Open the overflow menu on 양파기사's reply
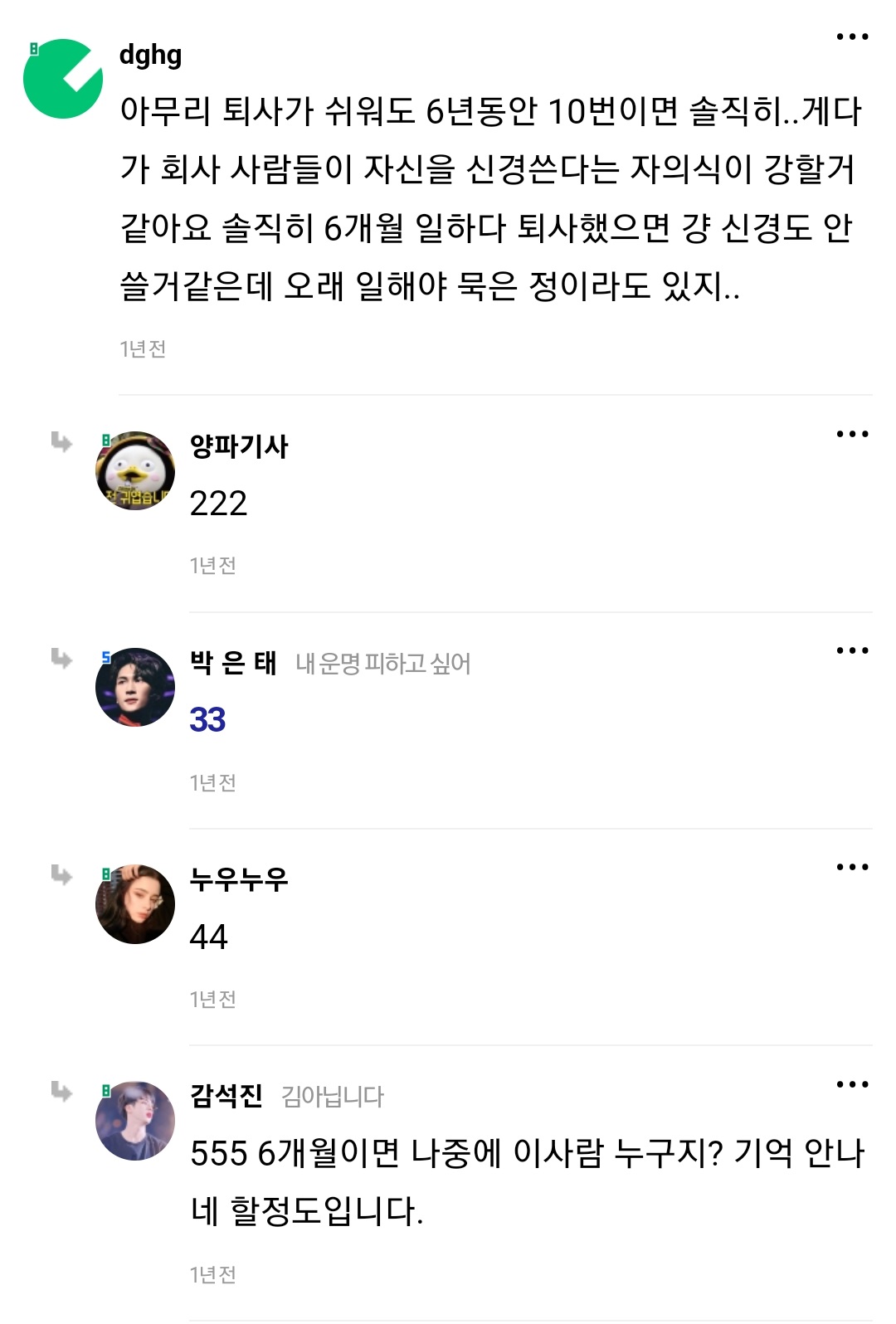The width and height of the screenshot is (896, 1324). (x=852, y=434)
